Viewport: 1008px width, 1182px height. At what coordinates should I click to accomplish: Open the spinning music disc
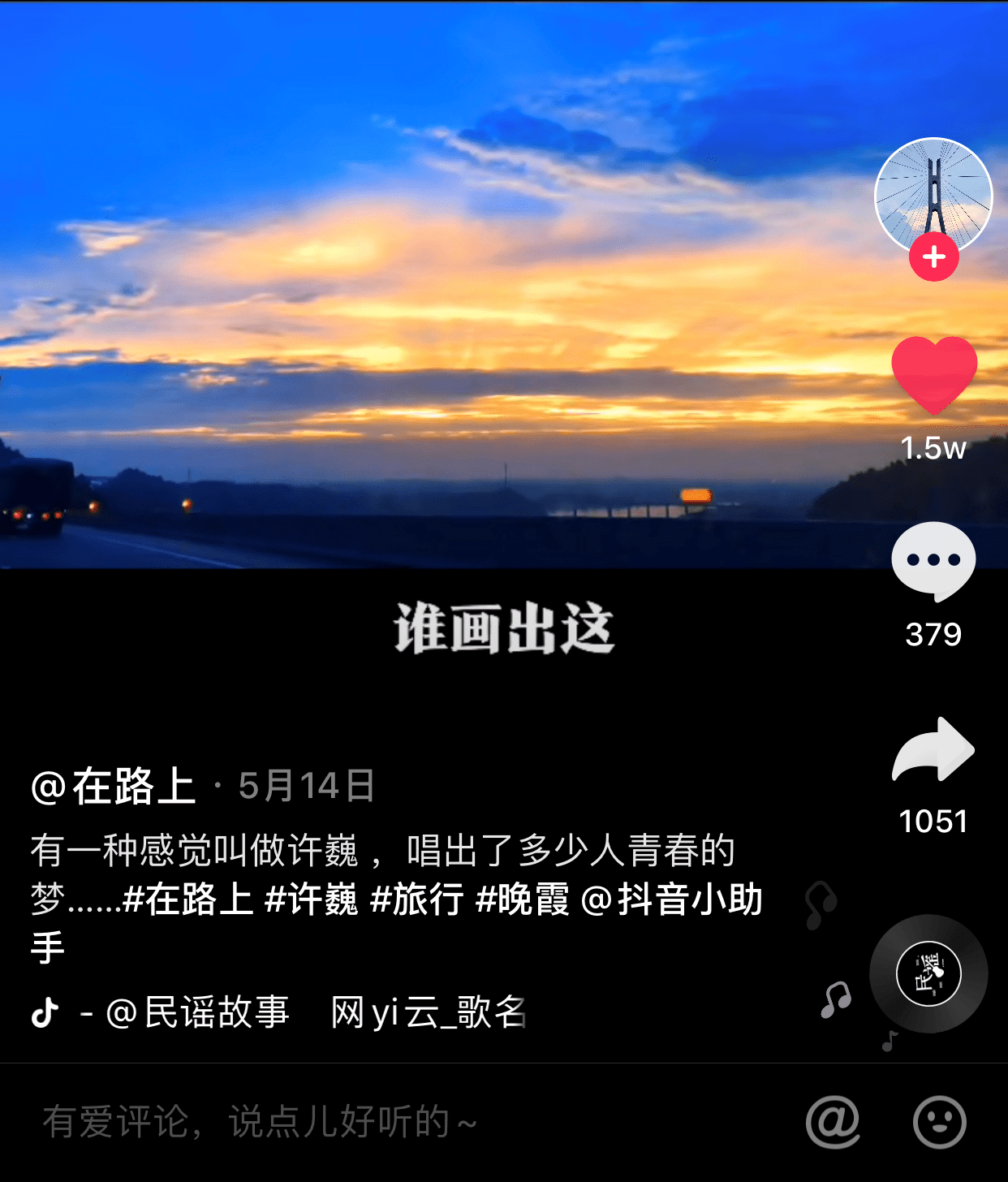pyautogui.click(x=928, y=973)
